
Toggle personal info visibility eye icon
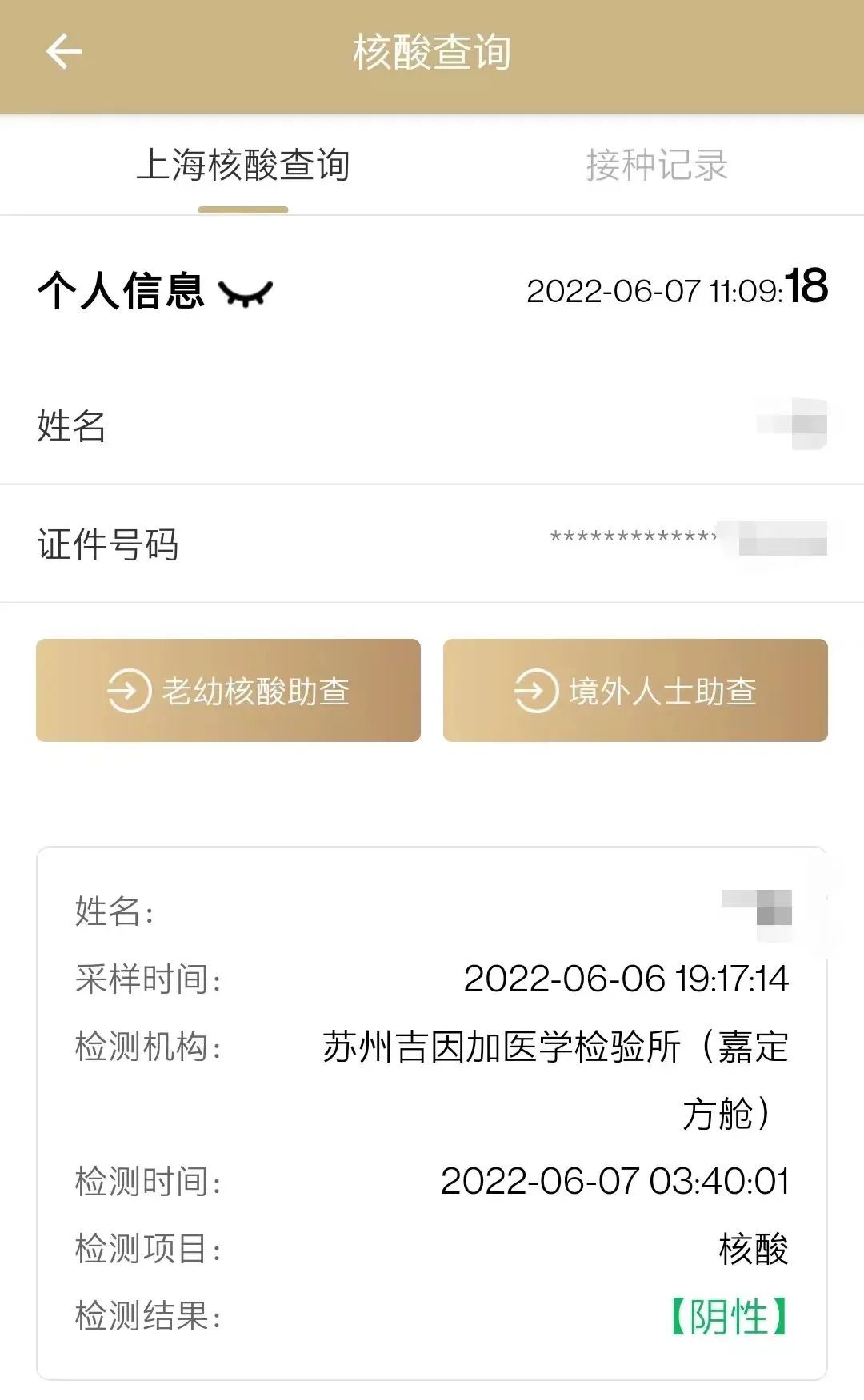click(246, 293)
